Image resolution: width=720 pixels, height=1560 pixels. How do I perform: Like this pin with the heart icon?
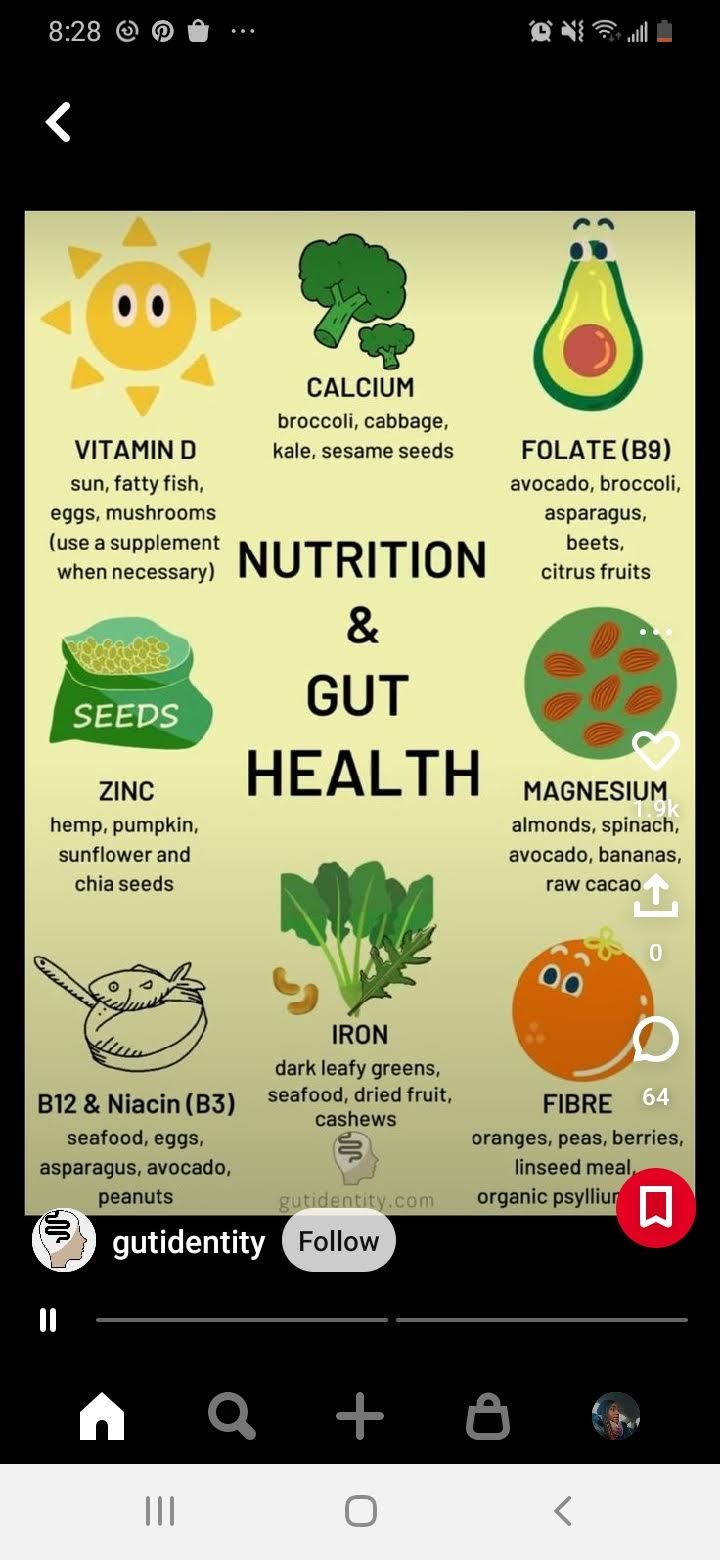pyautogui.click(x=656, y=750)
